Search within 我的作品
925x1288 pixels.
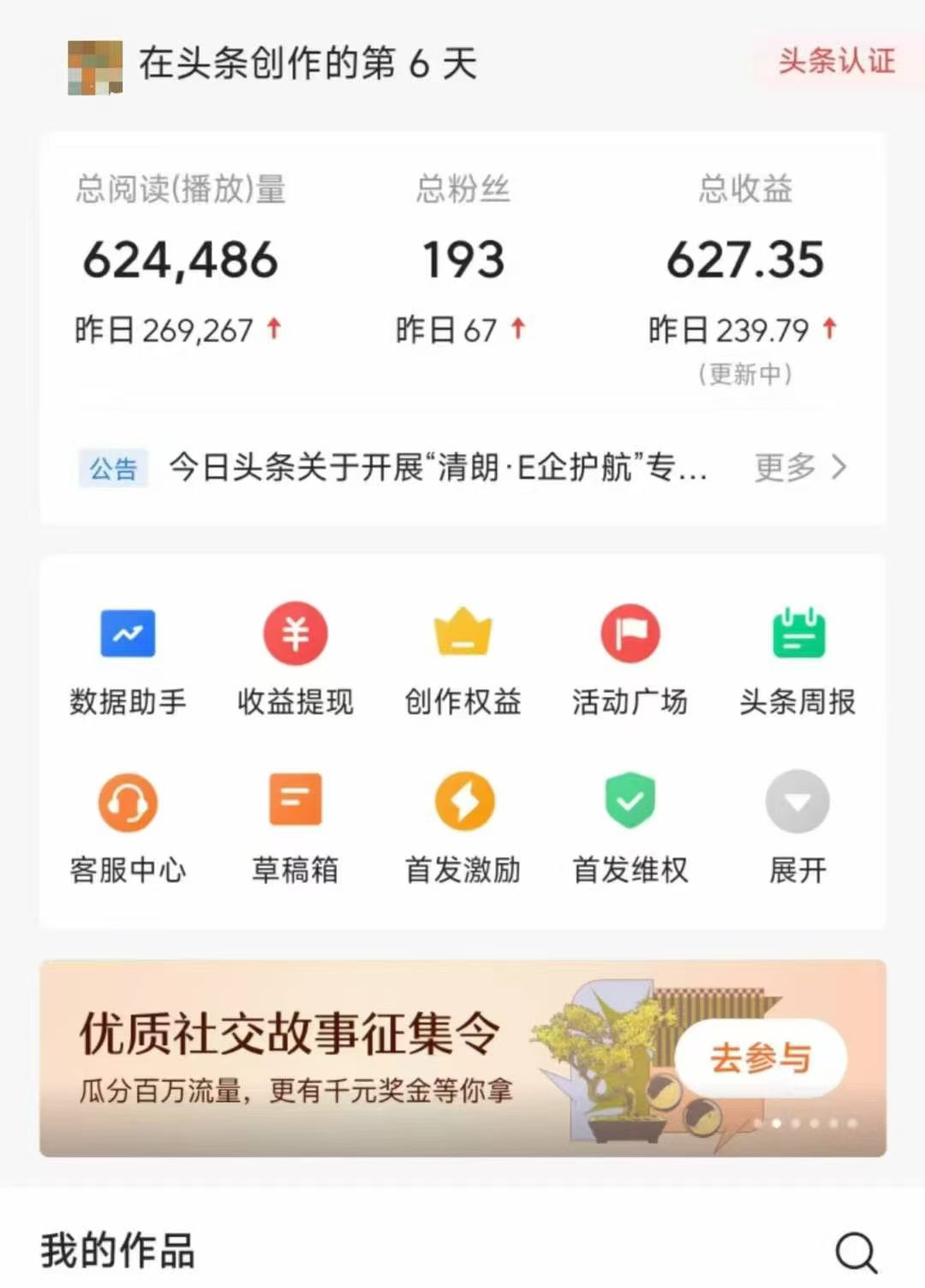click(856, 1253)
